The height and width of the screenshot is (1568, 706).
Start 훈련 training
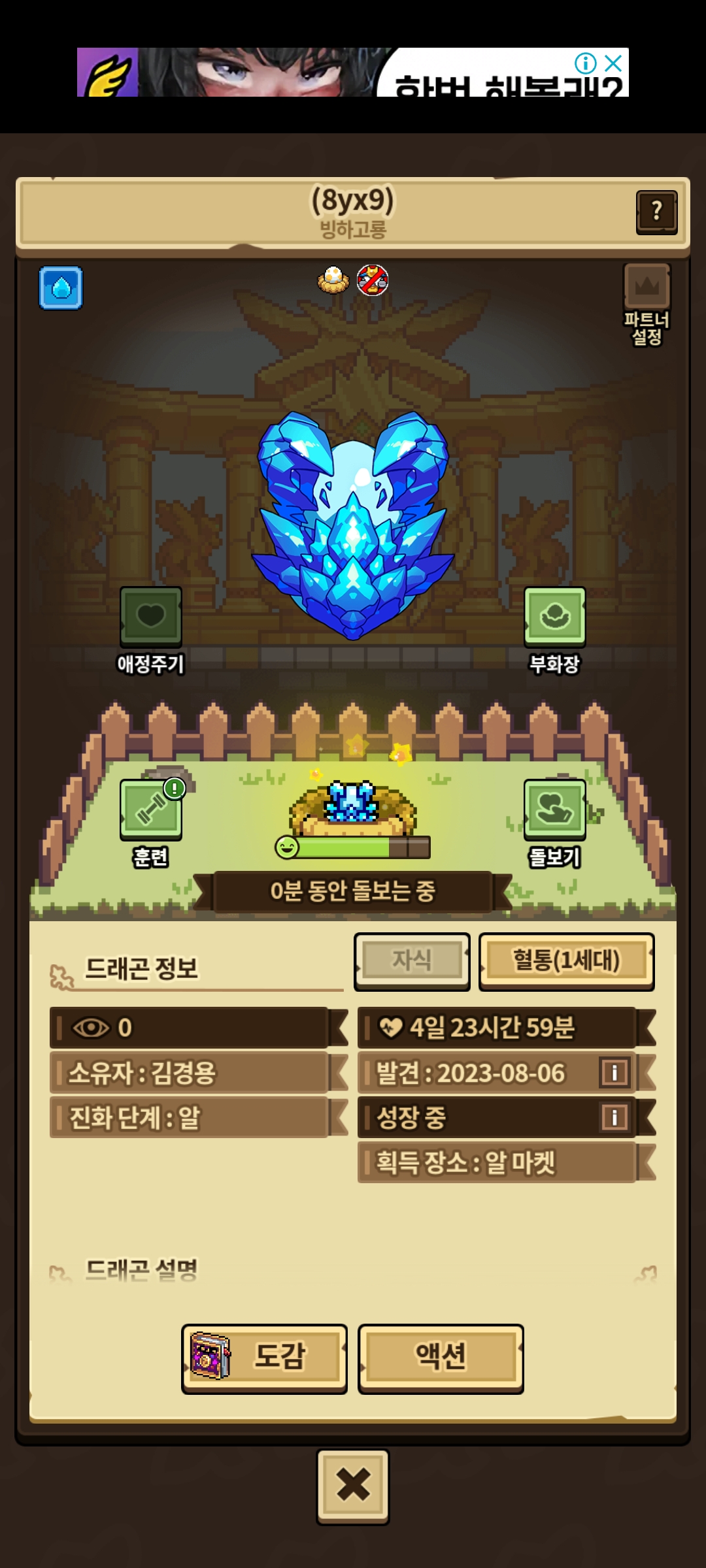(150, 810)
